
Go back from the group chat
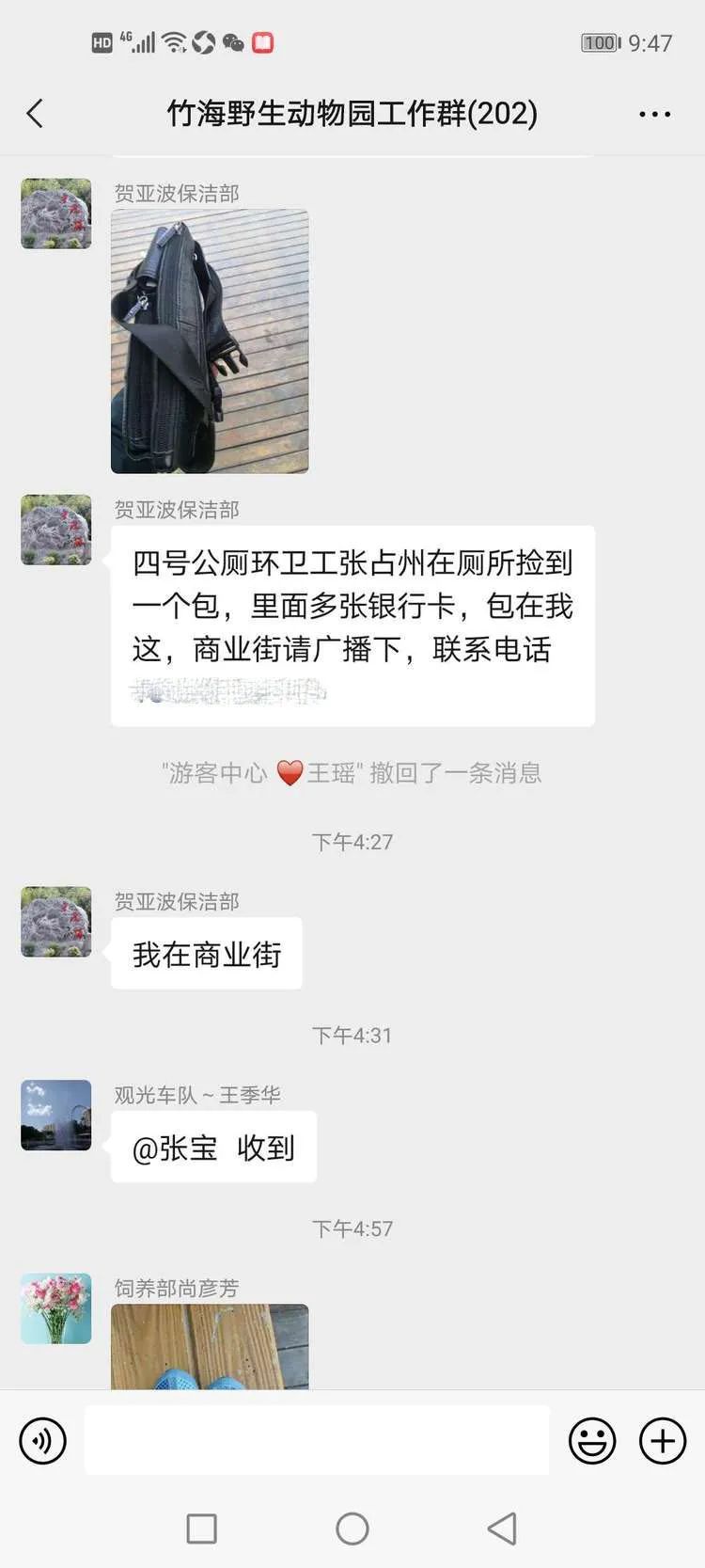[x=35, y=114]
